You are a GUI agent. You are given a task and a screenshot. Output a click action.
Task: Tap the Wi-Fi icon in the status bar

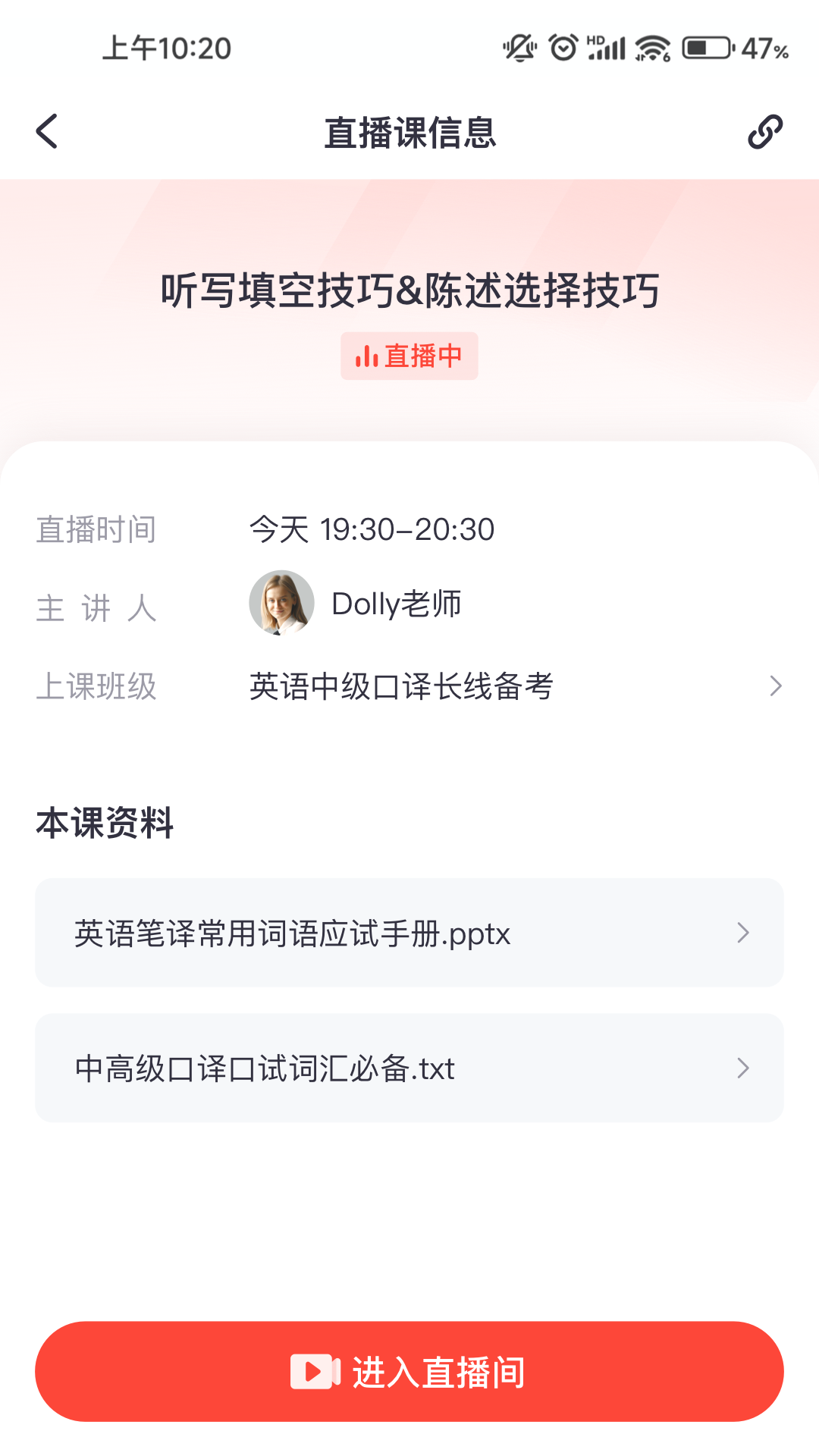651,47
